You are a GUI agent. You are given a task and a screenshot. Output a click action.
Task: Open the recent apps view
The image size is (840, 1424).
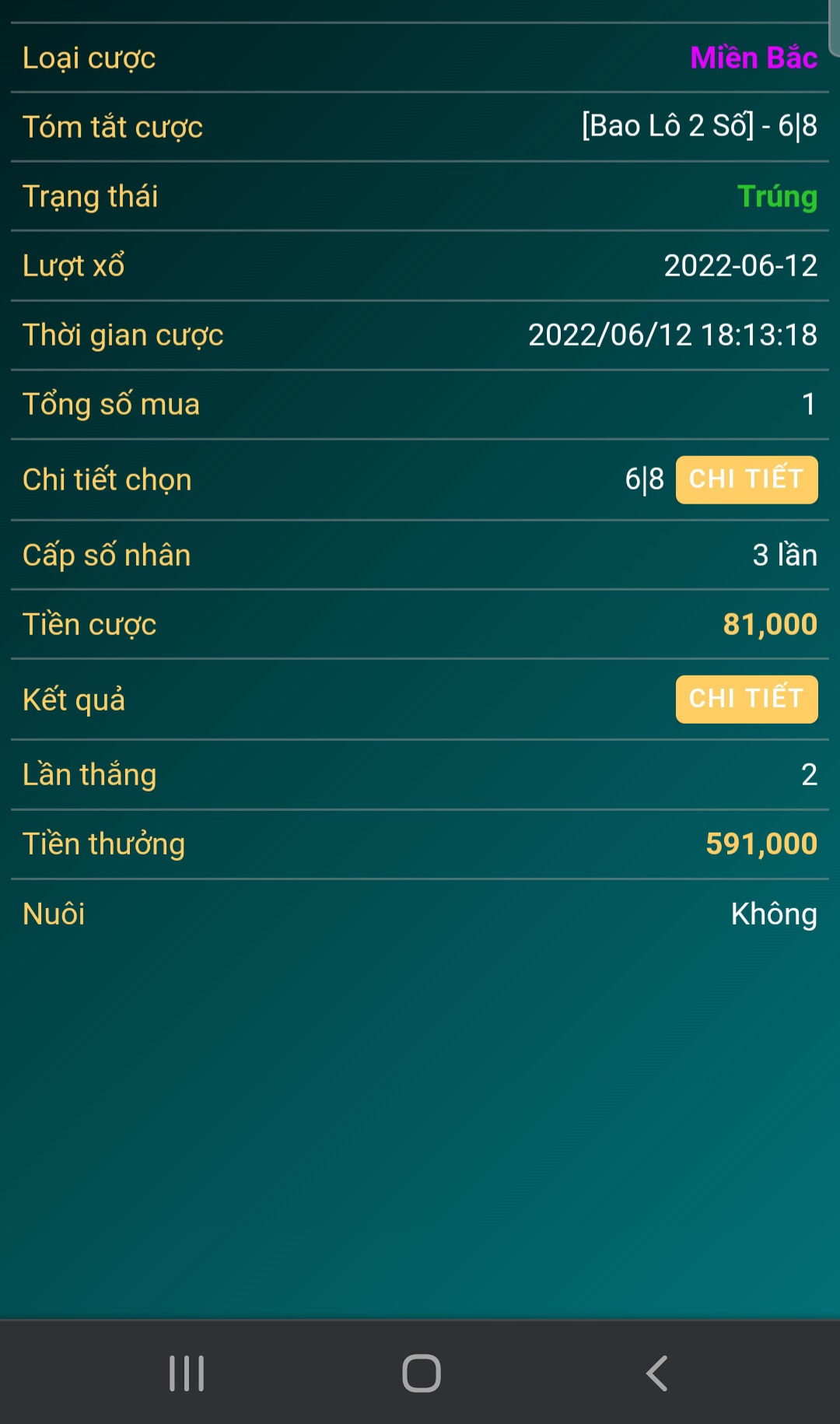(187, 1373)
